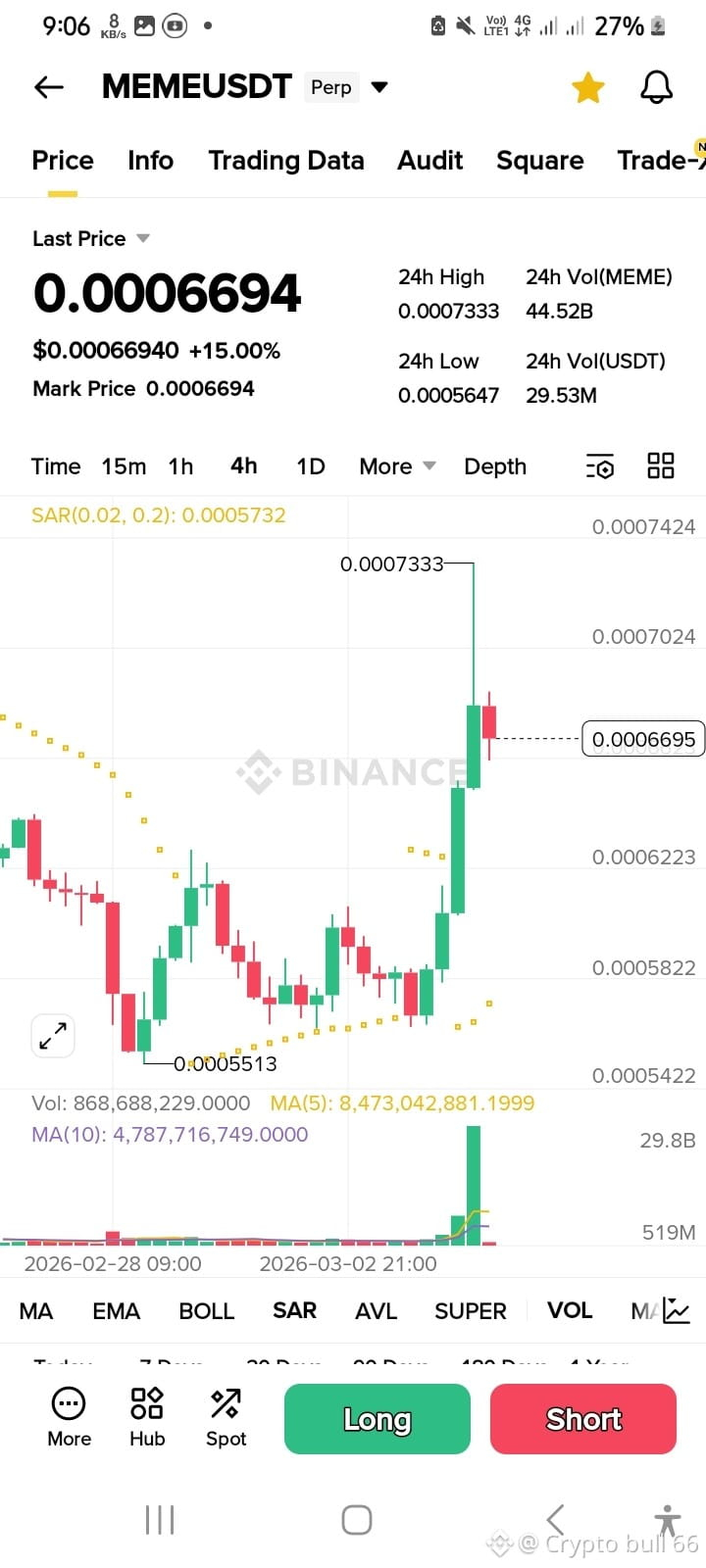706x1568 pixels.
Task: Show the Depth chart
Action: [x=495, y=466]
